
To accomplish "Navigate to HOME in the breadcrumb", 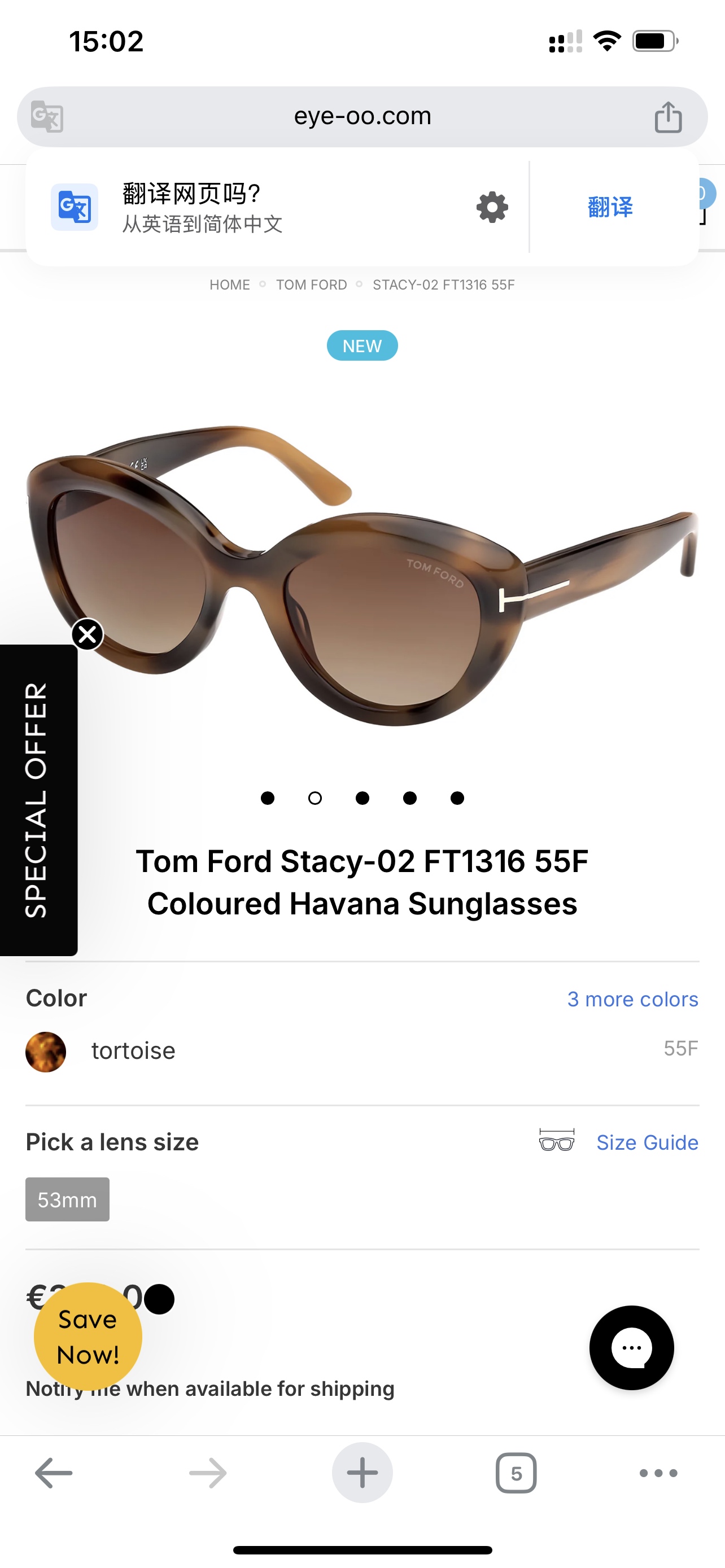I will (229, 284).
